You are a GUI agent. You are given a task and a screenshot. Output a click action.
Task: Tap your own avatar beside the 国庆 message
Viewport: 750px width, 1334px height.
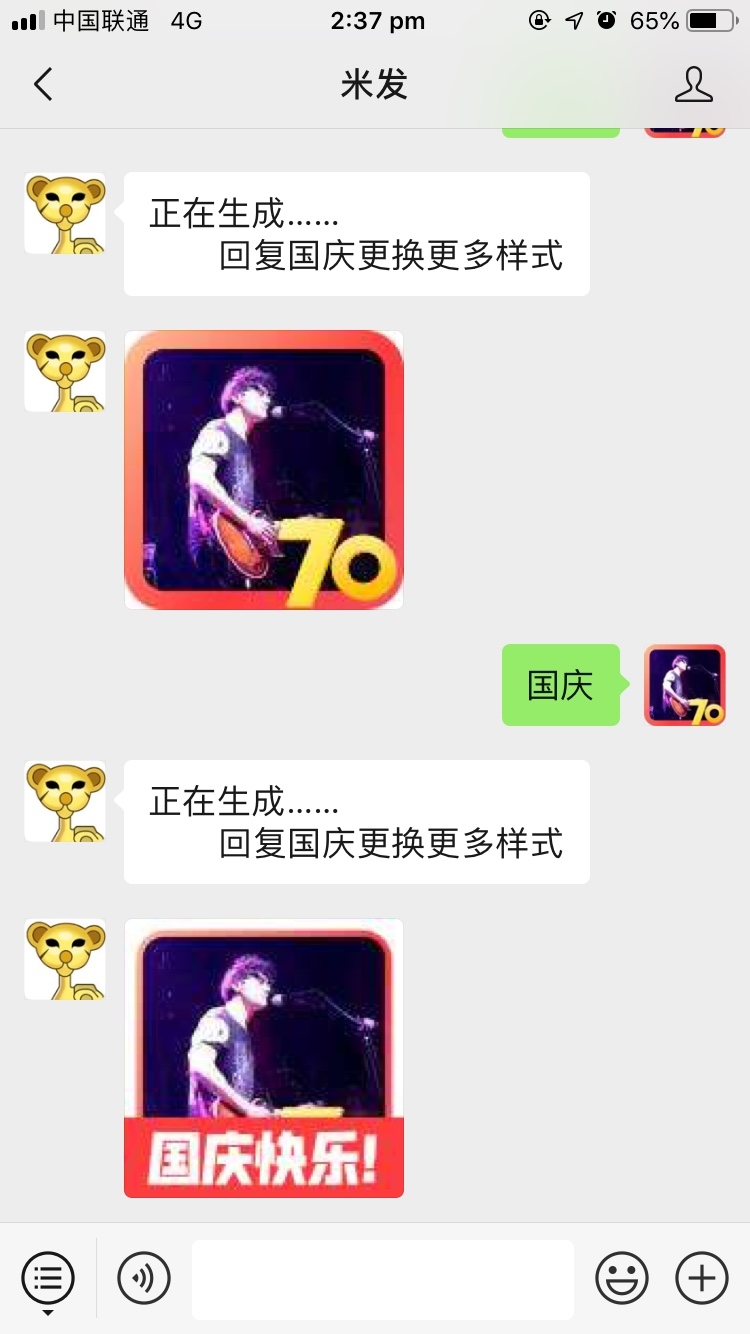(685, 687)
